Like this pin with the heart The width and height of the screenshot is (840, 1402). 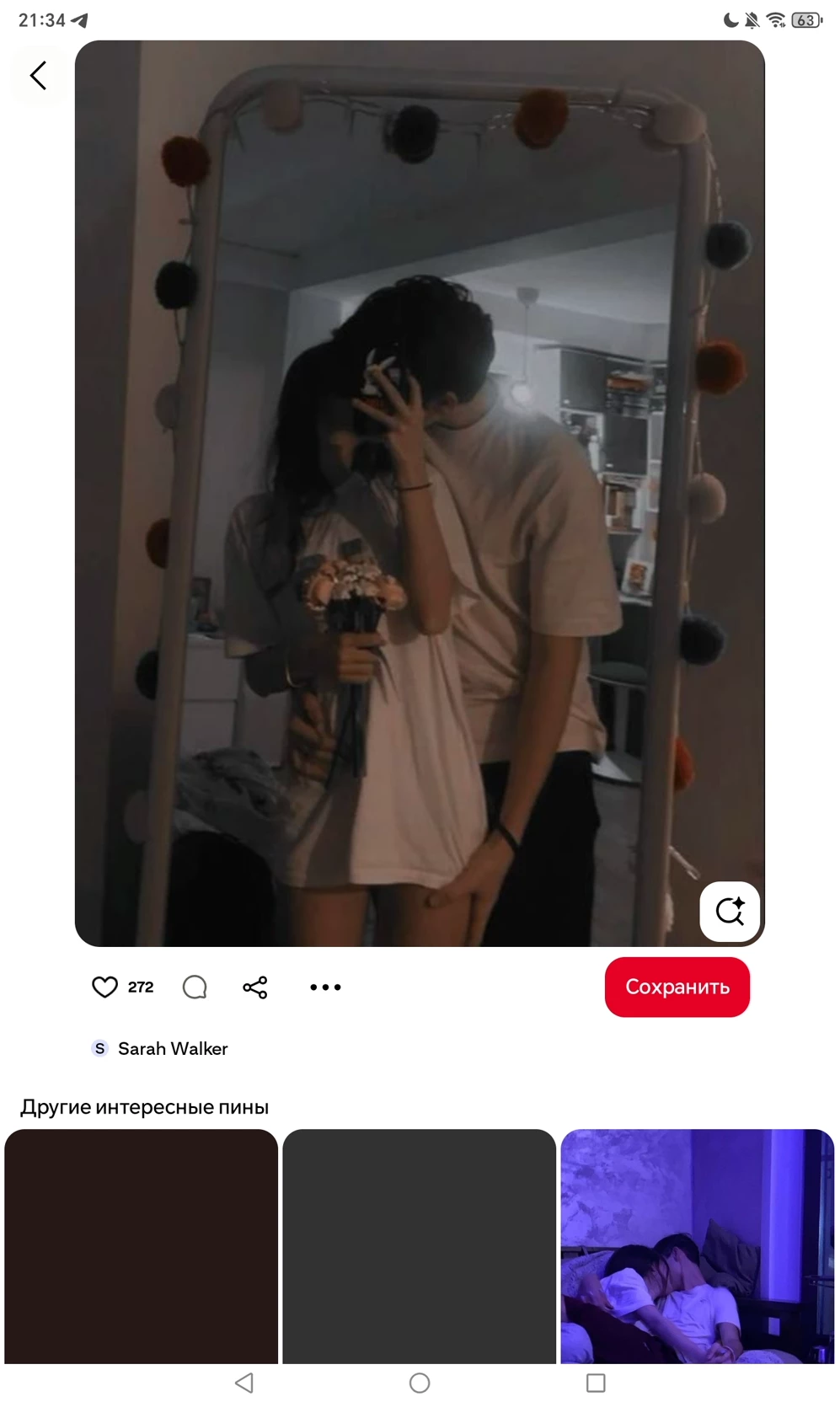coord(104,987)
